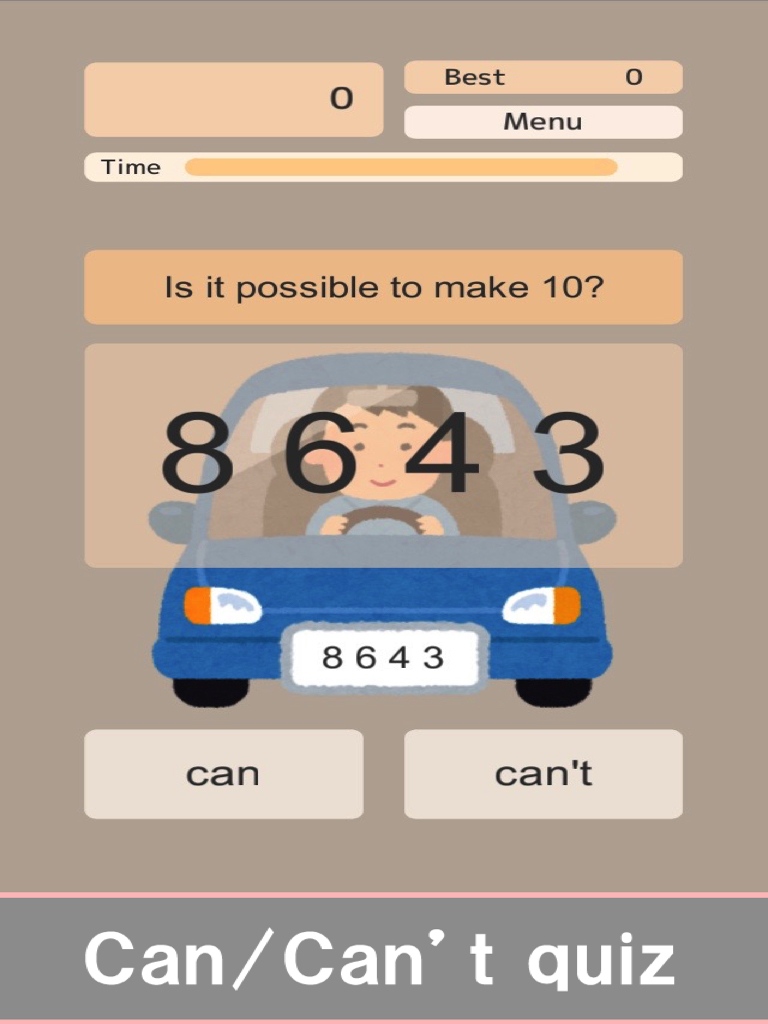The width and height of the screenshot is (768, 1024).
Task: Choose the "can't" answer button
Action: pyautogui.click(x=543, y=774)
